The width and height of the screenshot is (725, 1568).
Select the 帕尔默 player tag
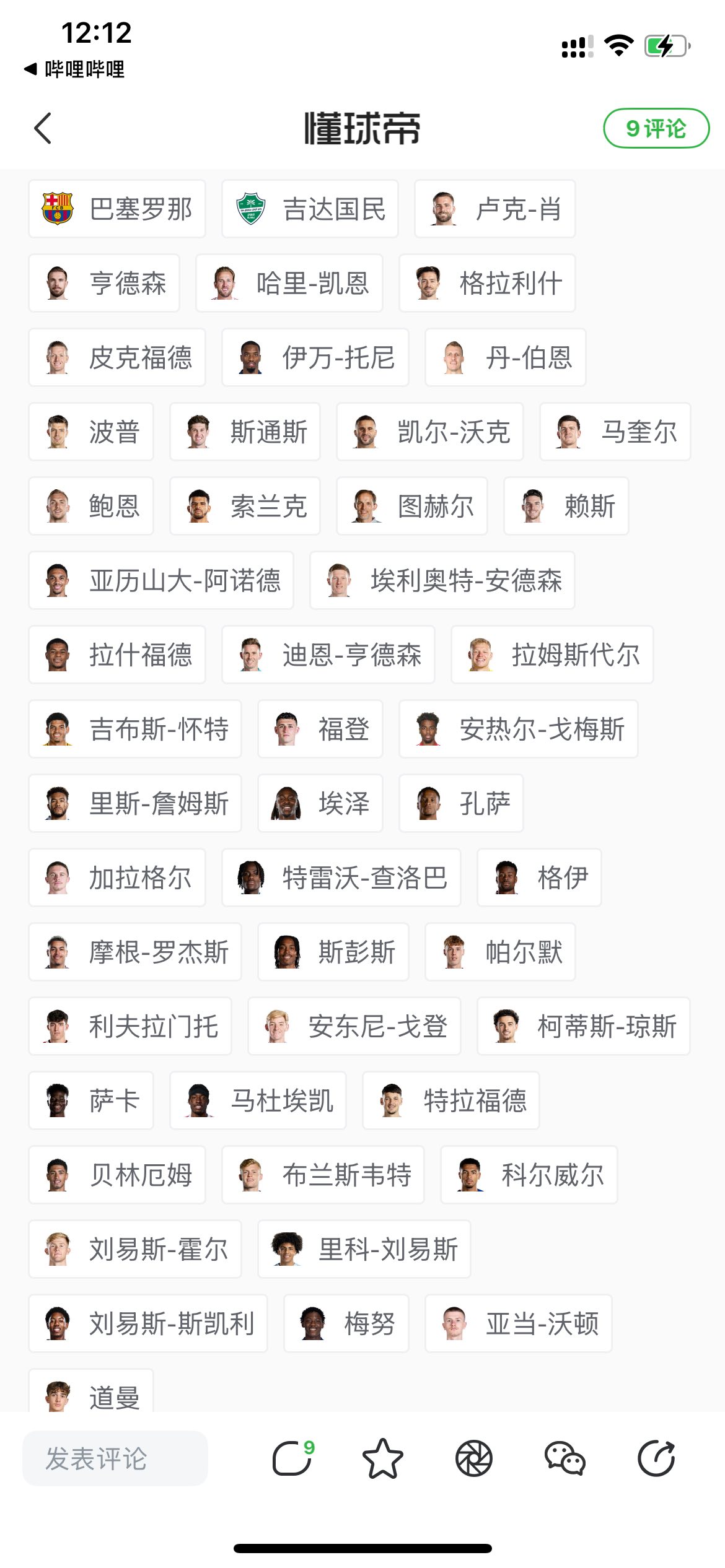click(x=500, y=952)
